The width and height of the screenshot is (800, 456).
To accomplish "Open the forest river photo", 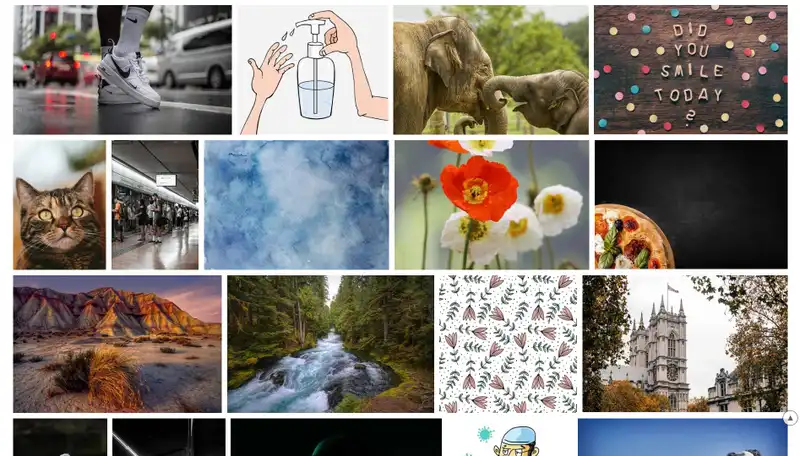I will click(330, 344).
